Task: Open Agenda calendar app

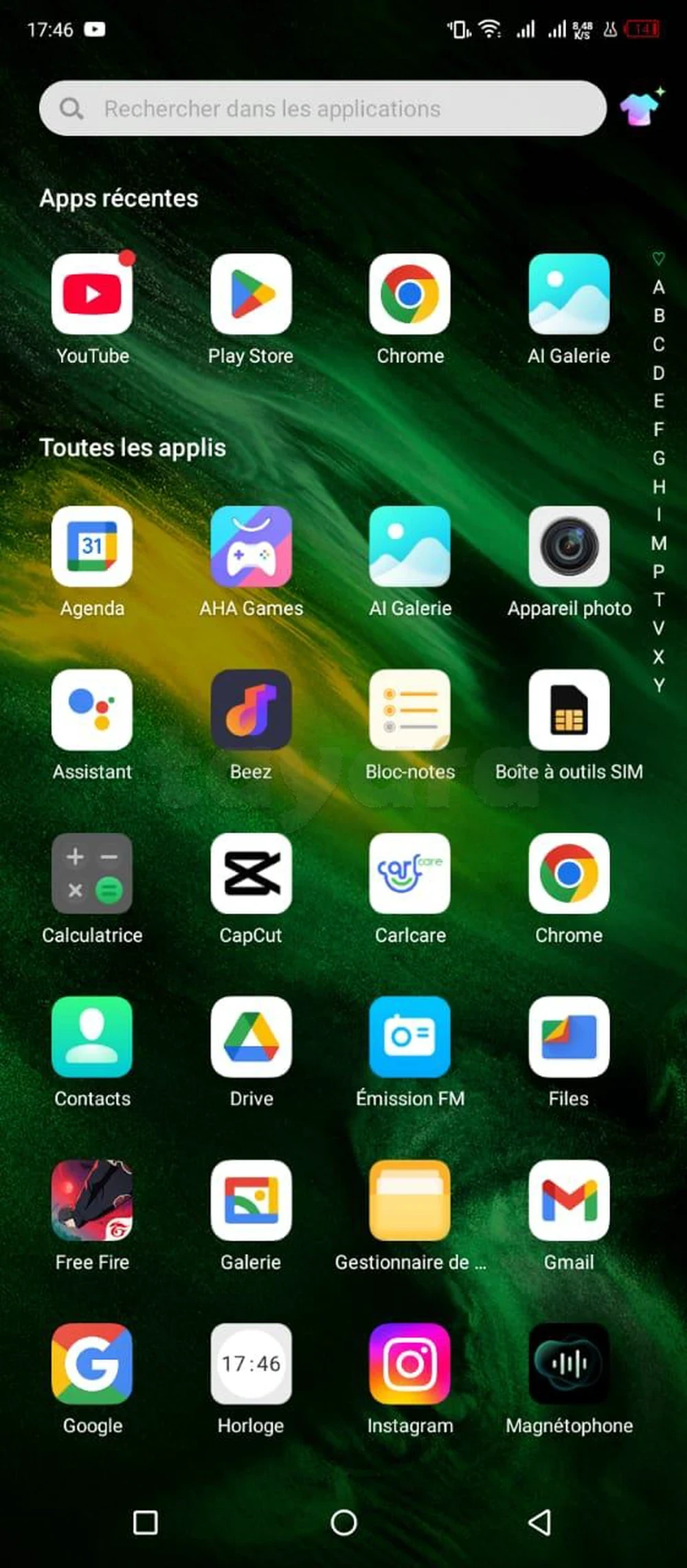Action: pyautogui.click(x=92, y=547)
